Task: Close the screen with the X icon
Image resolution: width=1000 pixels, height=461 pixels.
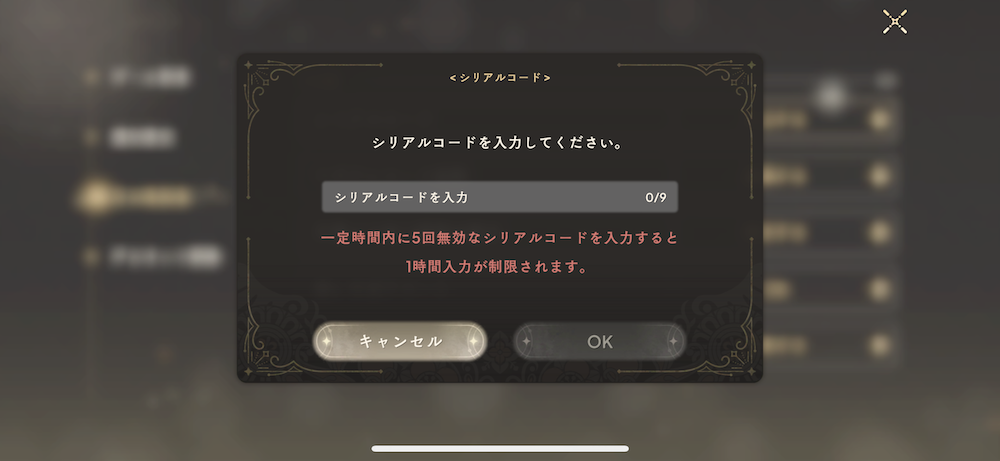Action: tap(894, 22)
